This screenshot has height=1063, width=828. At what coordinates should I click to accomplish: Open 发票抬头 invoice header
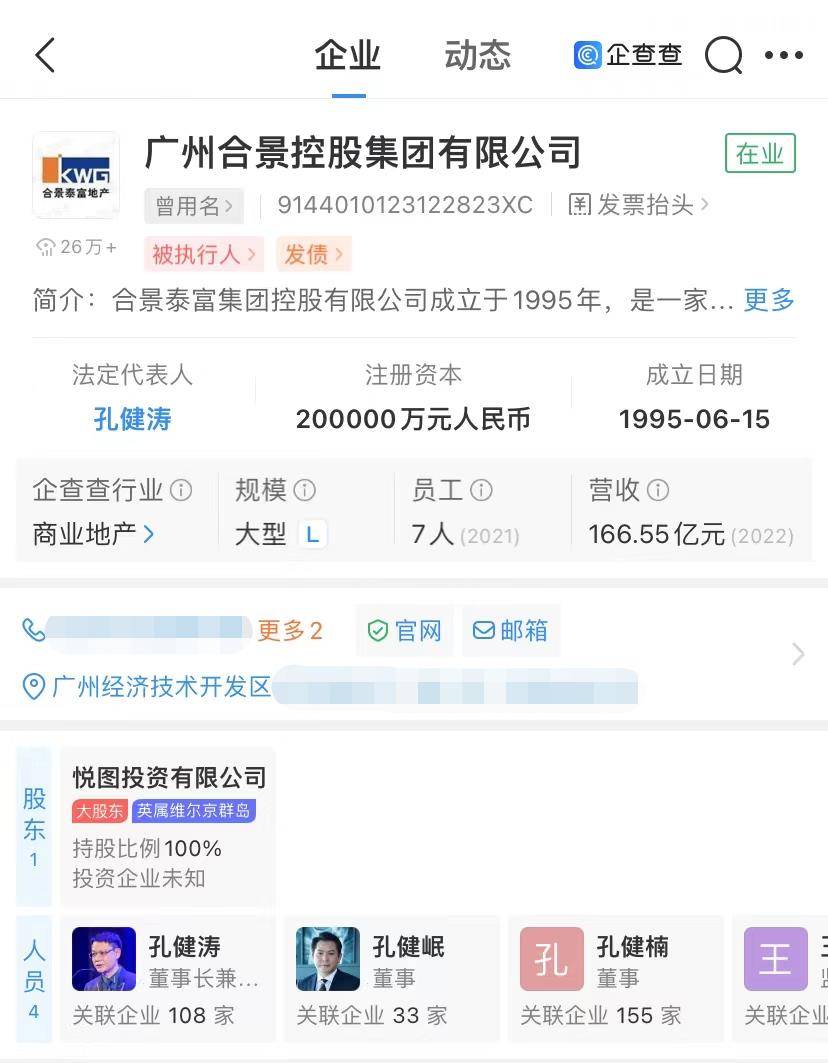[x=639, y=205]
